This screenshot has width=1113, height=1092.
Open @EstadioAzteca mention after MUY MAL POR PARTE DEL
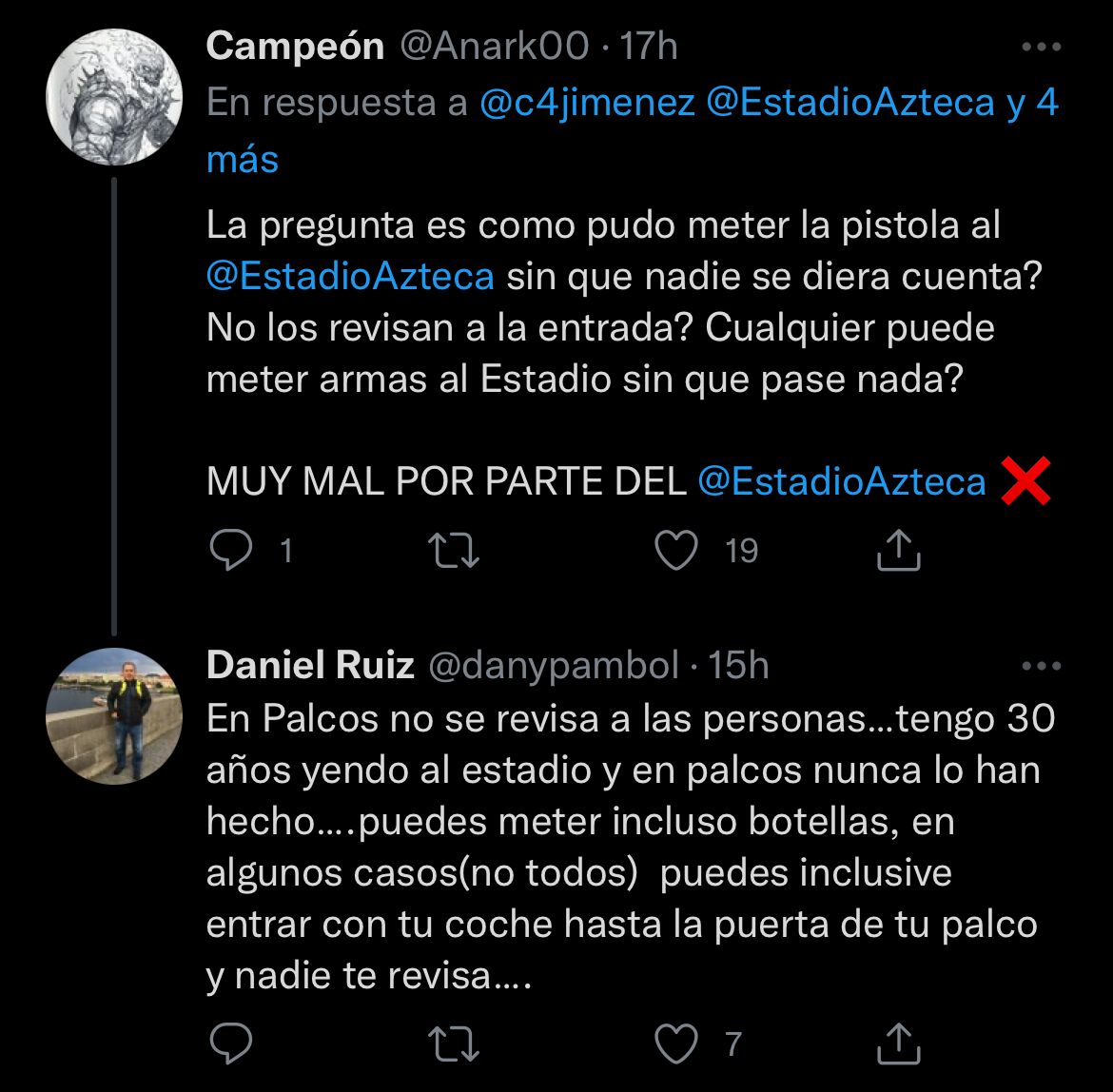842,481
